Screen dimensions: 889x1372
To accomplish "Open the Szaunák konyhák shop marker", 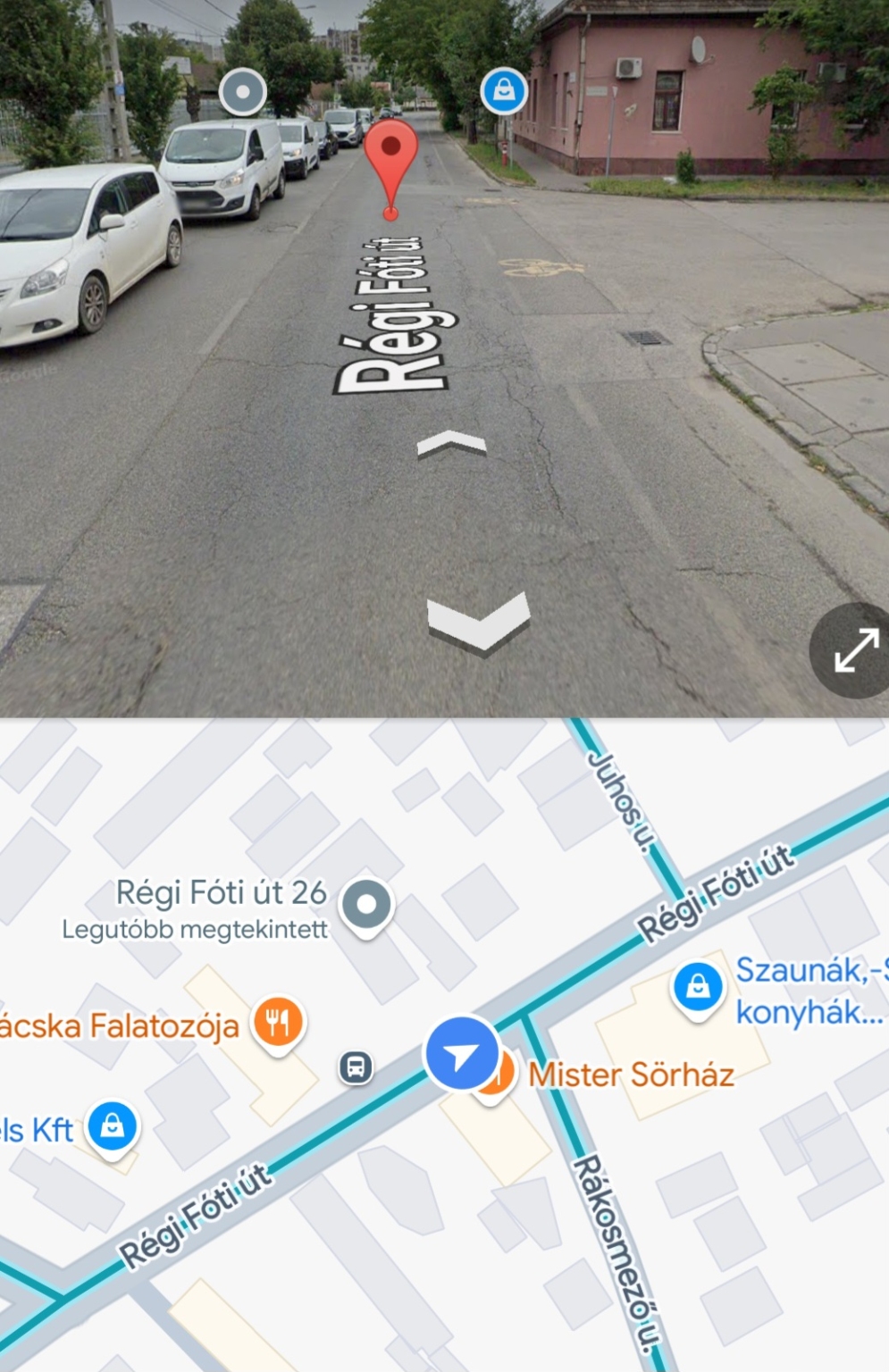I will click(698, 987).
